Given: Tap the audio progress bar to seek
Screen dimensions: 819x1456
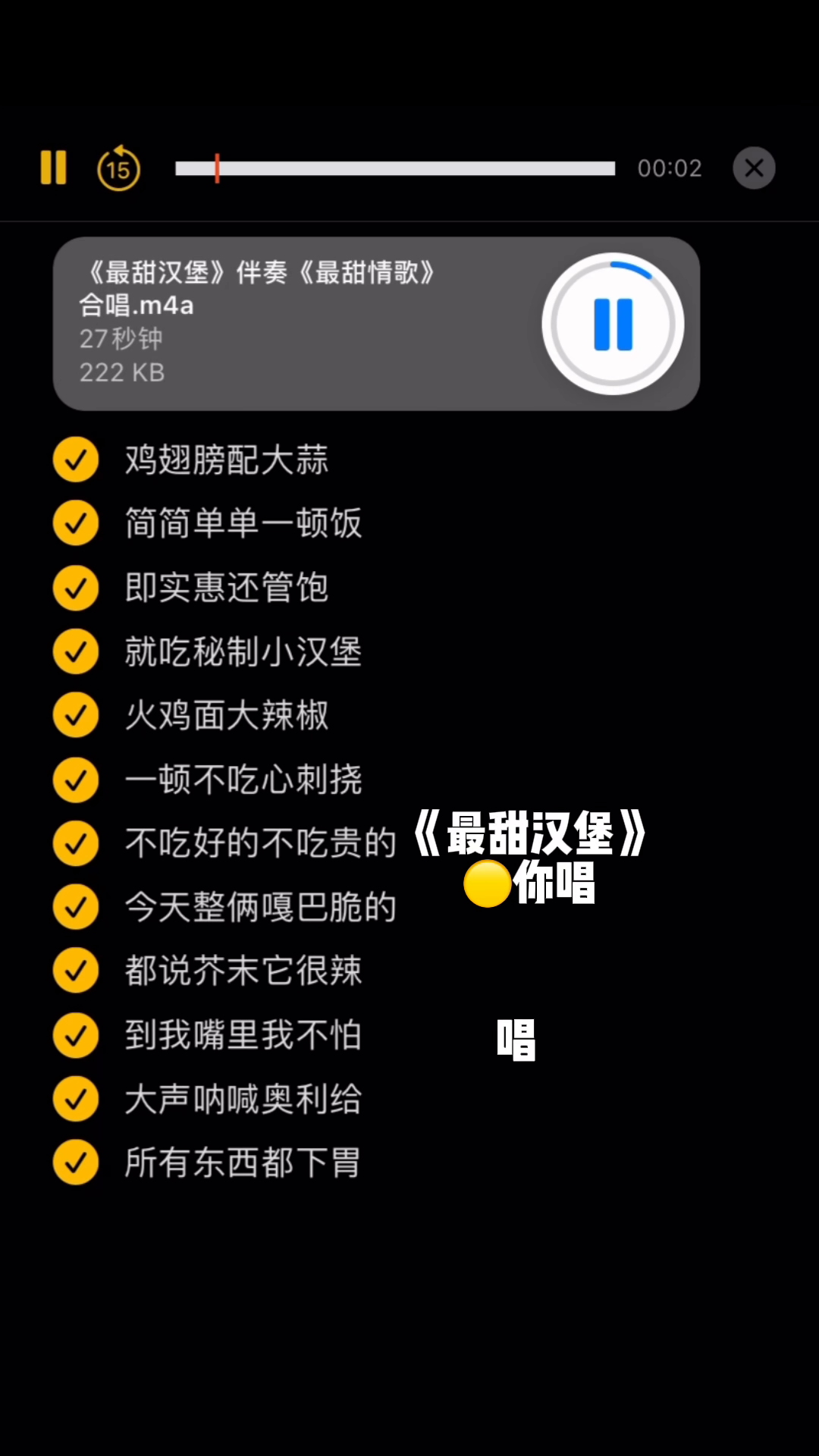Looking at the screenshot, I should tap(394, 168).
